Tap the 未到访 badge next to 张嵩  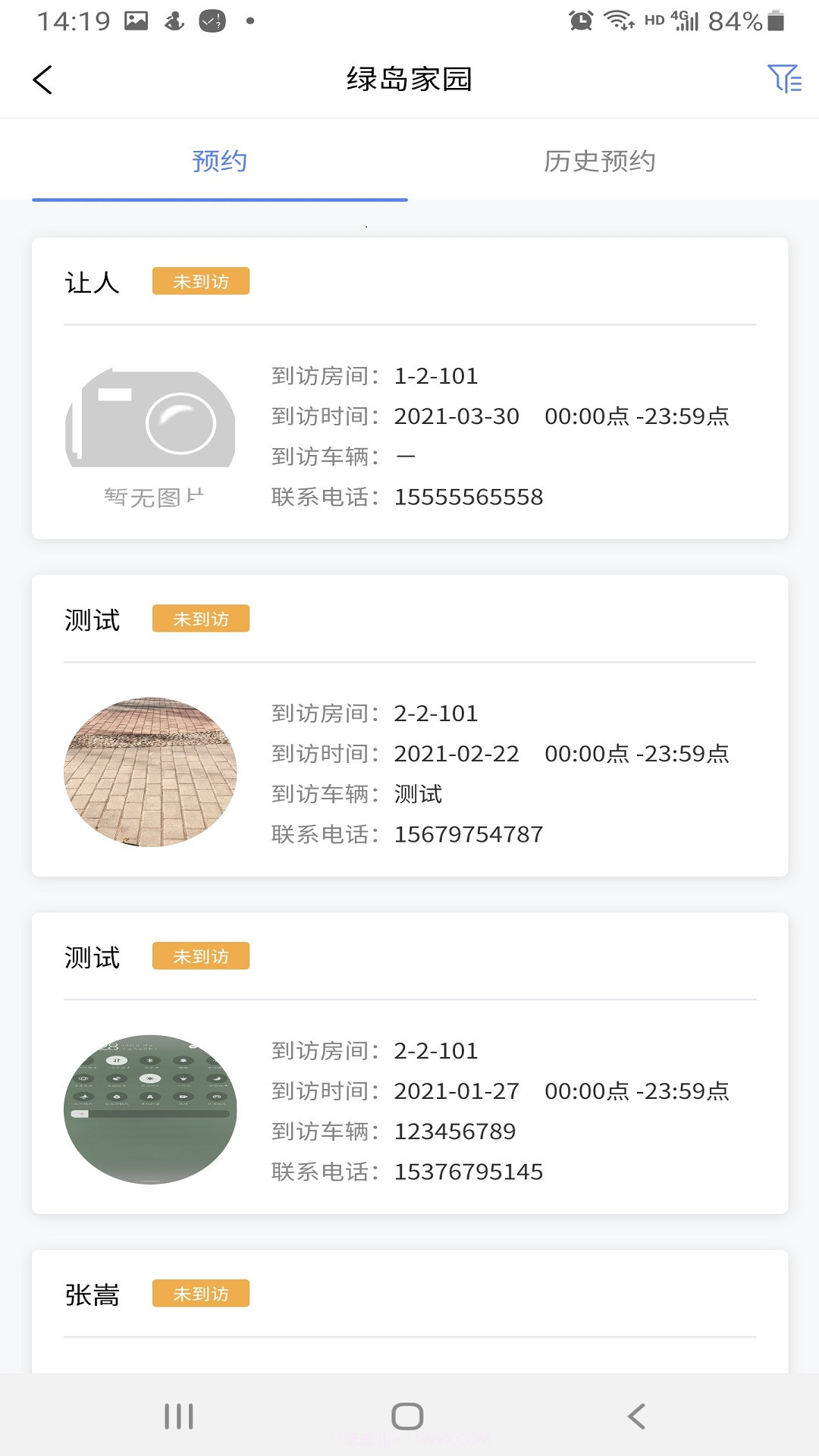(x=200, y=1294)
